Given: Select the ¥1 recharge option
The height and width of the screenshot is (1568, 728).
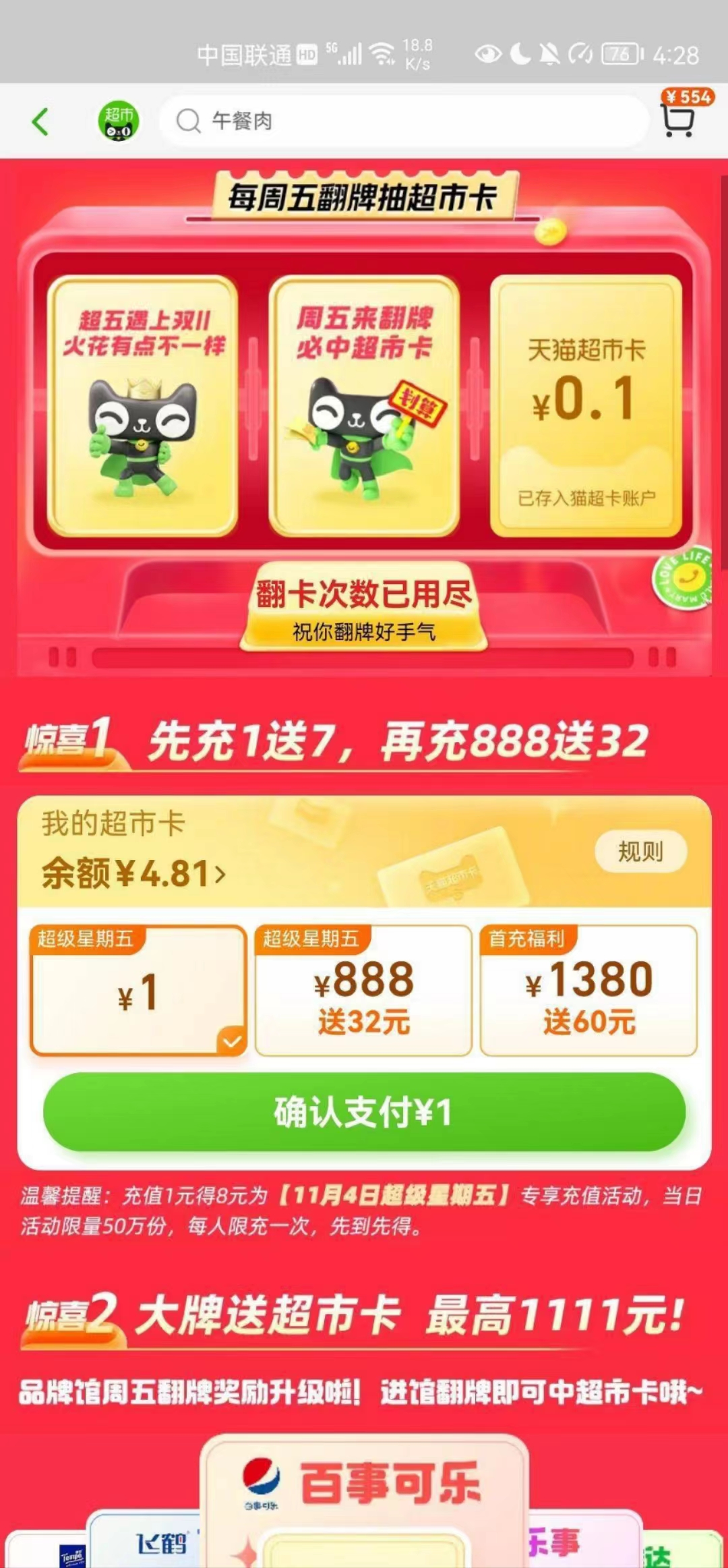Looking at the screenshot, I should pyautogui.click(x=138, y=991).
